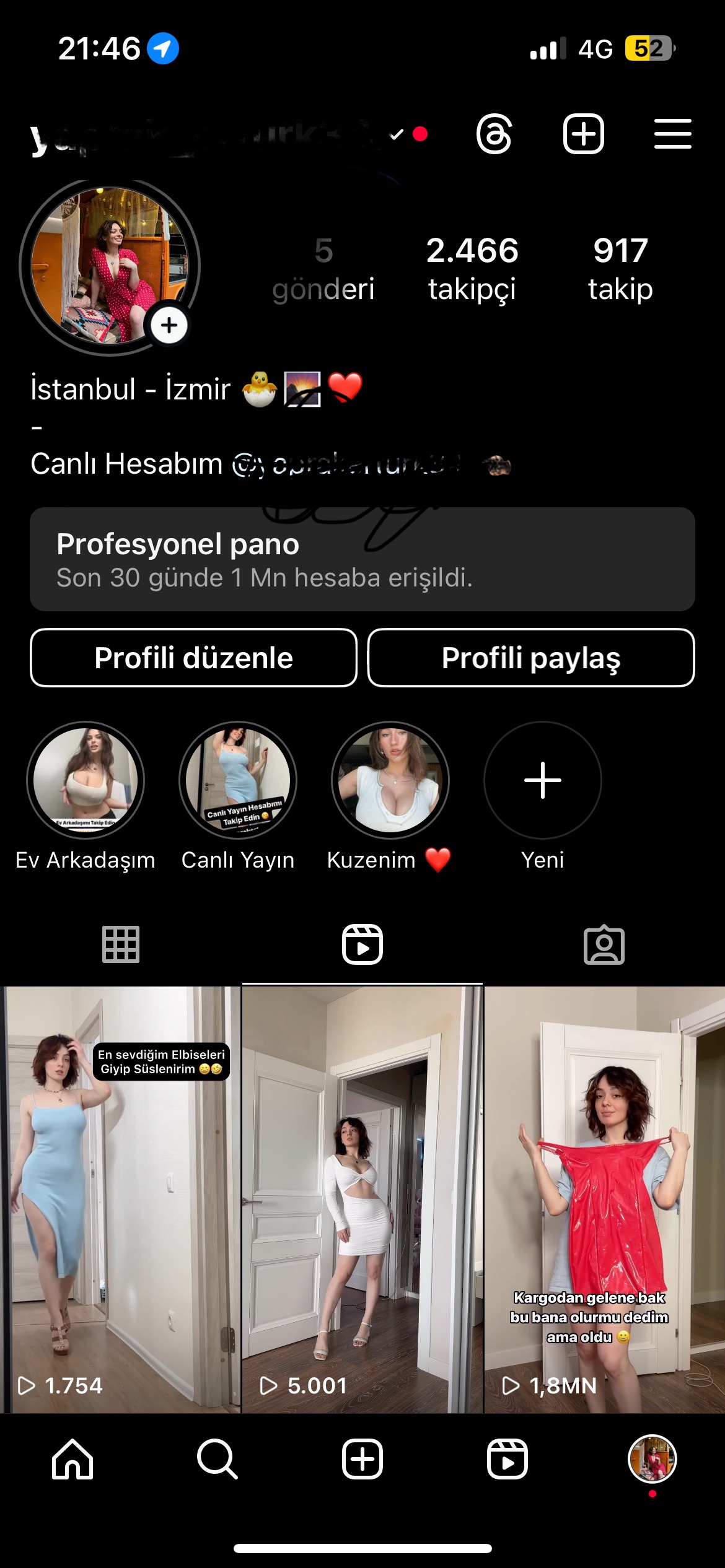The width and height of the screenshot is (725, 1568).
Task: Switch to the tagged photos tab
Action: (x=604, y=944)
